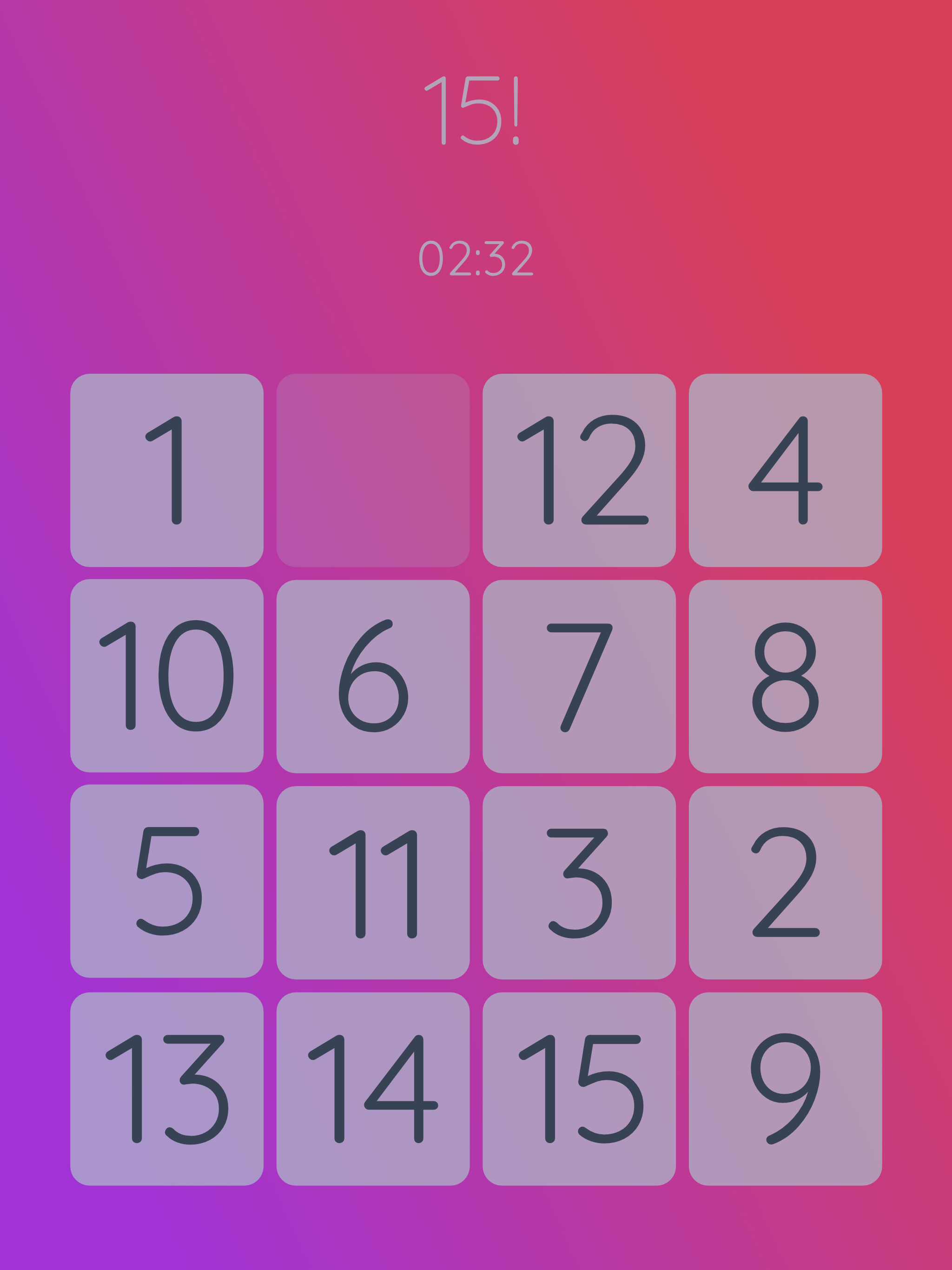Click tile 4 in the top-right corner

(786, 471)
